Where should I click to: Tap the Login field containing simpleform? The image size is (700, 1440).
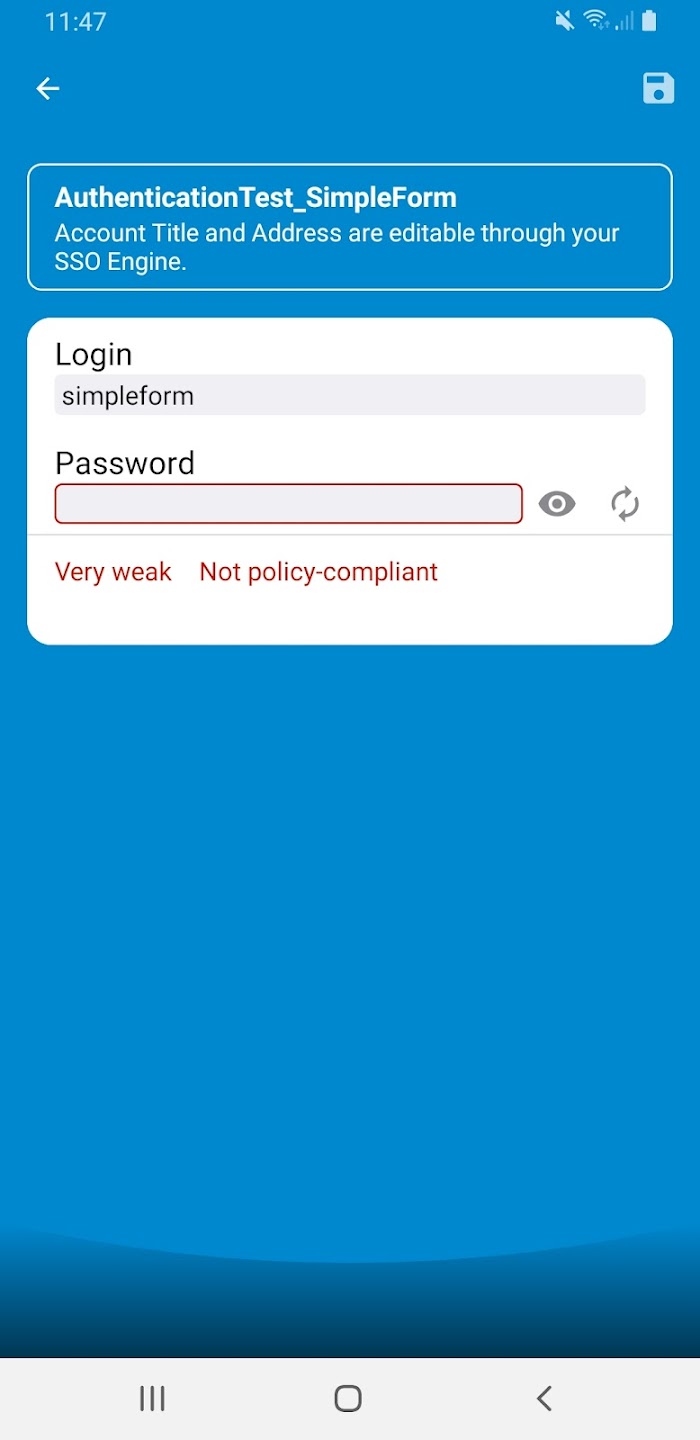pyautogui.click(x=349, y=395)
